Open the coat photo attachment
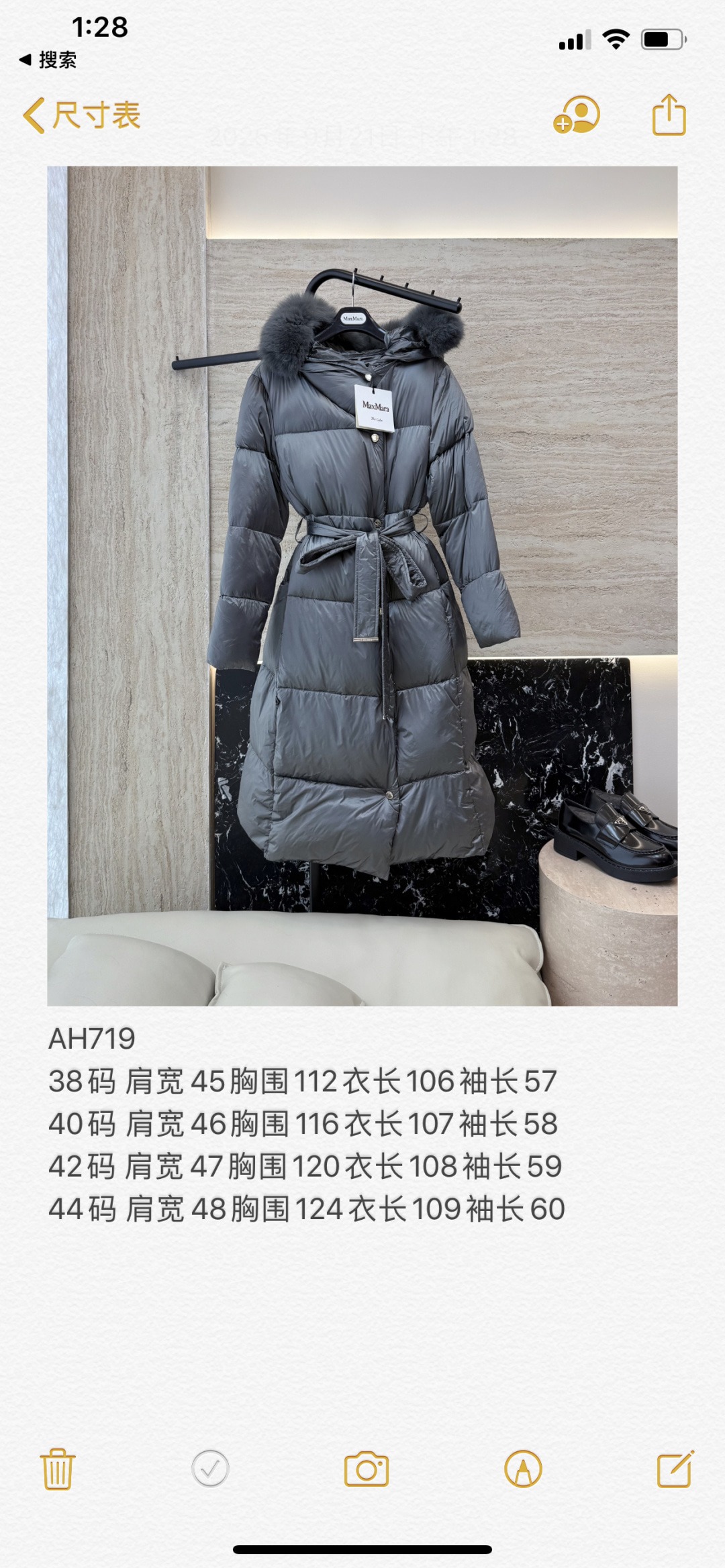 [x=362, y=585]
